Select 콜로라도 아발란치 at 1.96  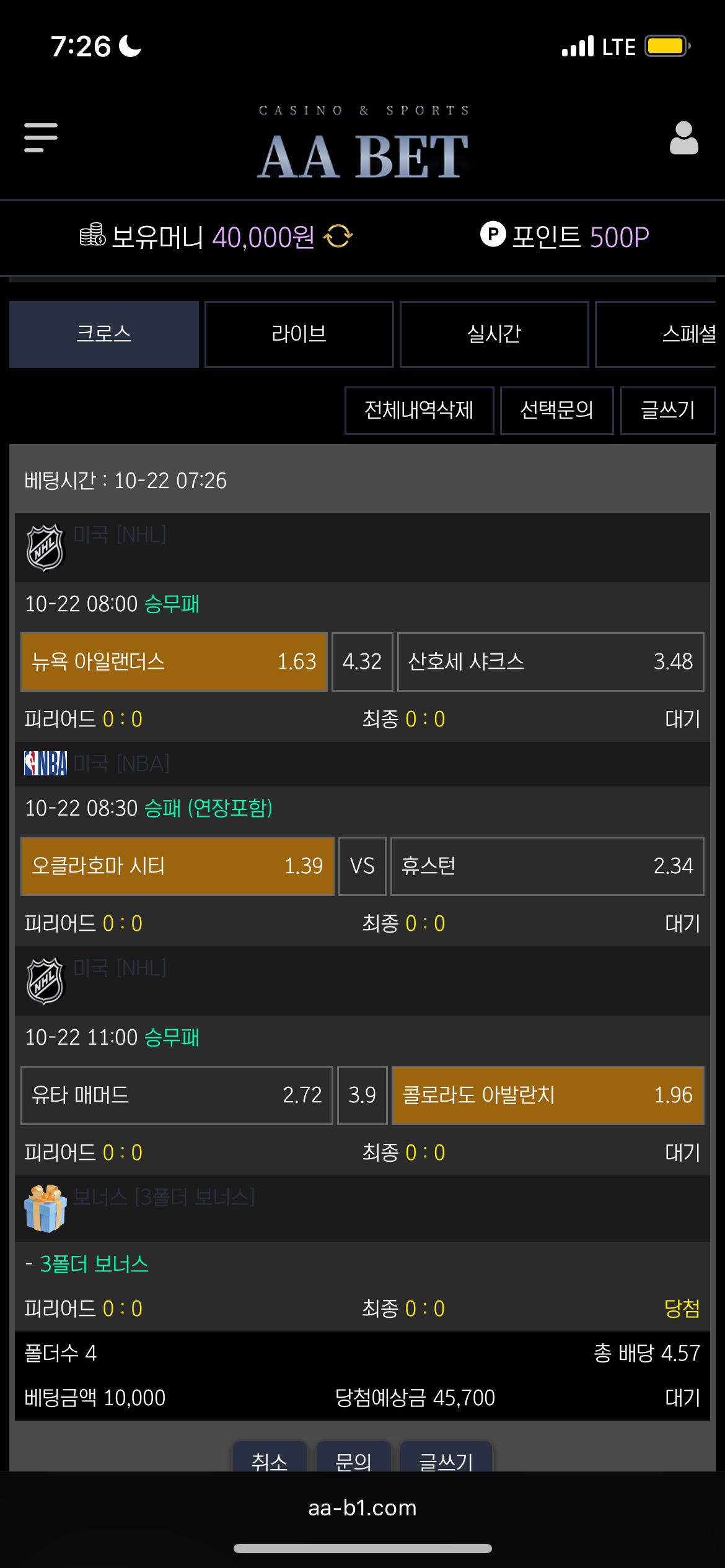pyautogui.click(x=548, y=1095)
